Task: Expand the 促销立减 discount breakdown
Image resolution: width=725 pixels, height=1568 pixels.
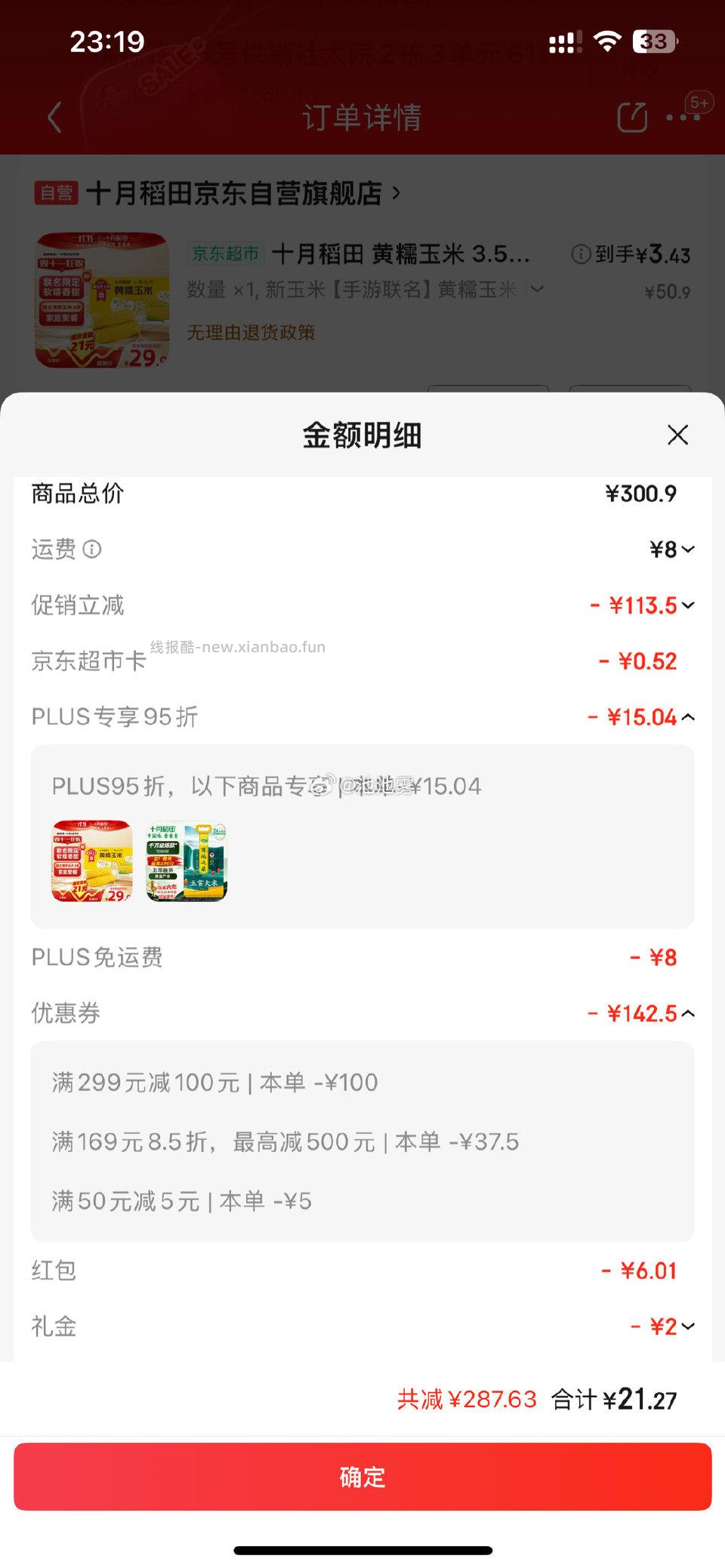Action: click(x=687, y=605)
